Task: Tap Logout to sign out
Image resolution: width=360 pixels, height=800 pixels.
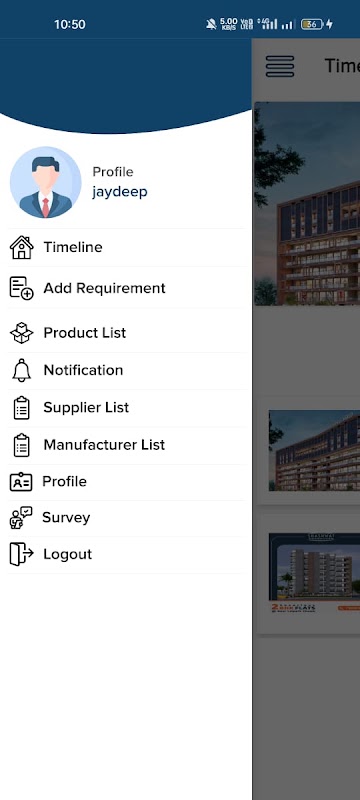Action: (x=125, y=554)
